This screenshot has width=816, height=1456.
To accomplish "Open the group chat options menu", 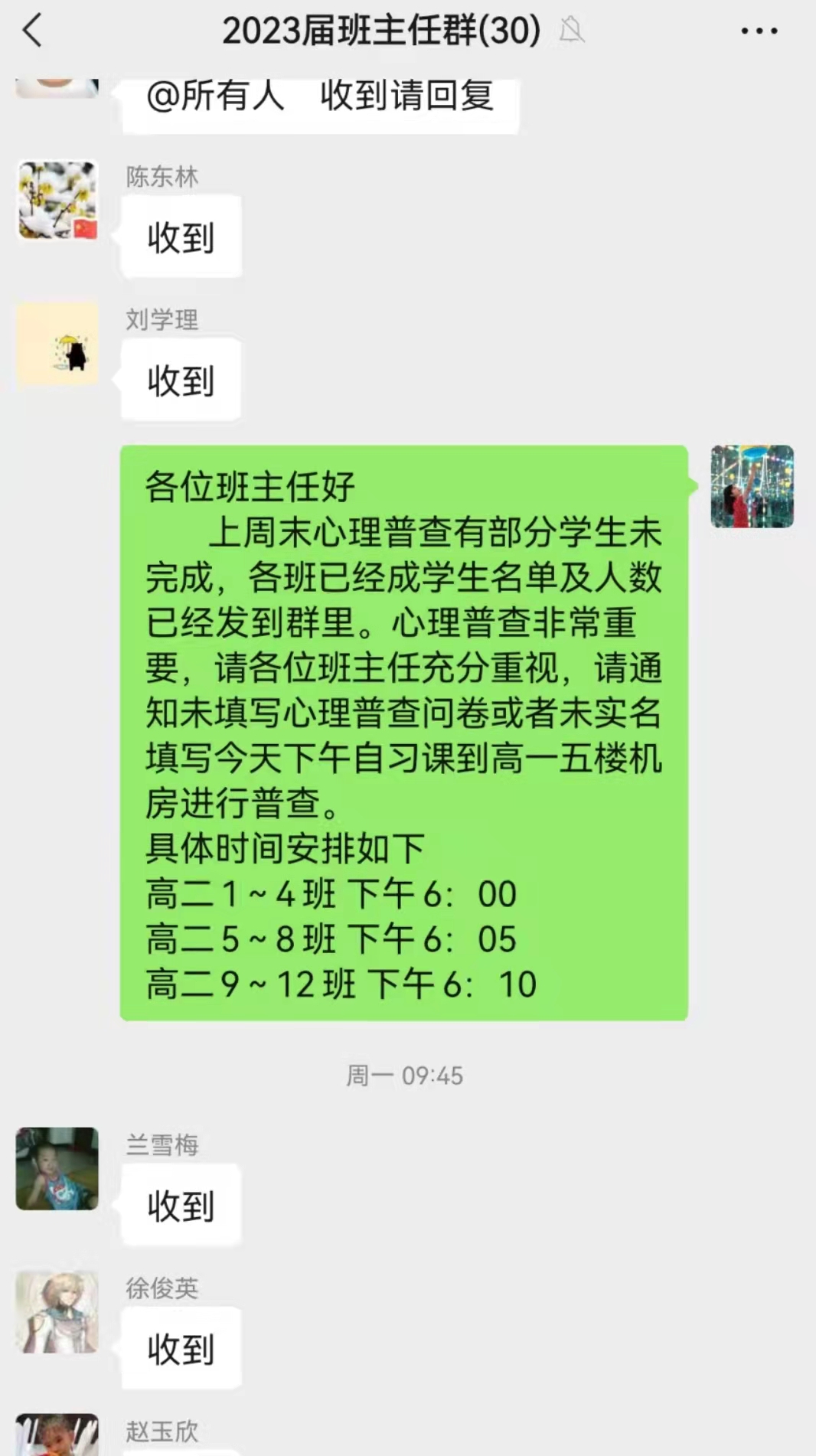I will tap(759, 31).
